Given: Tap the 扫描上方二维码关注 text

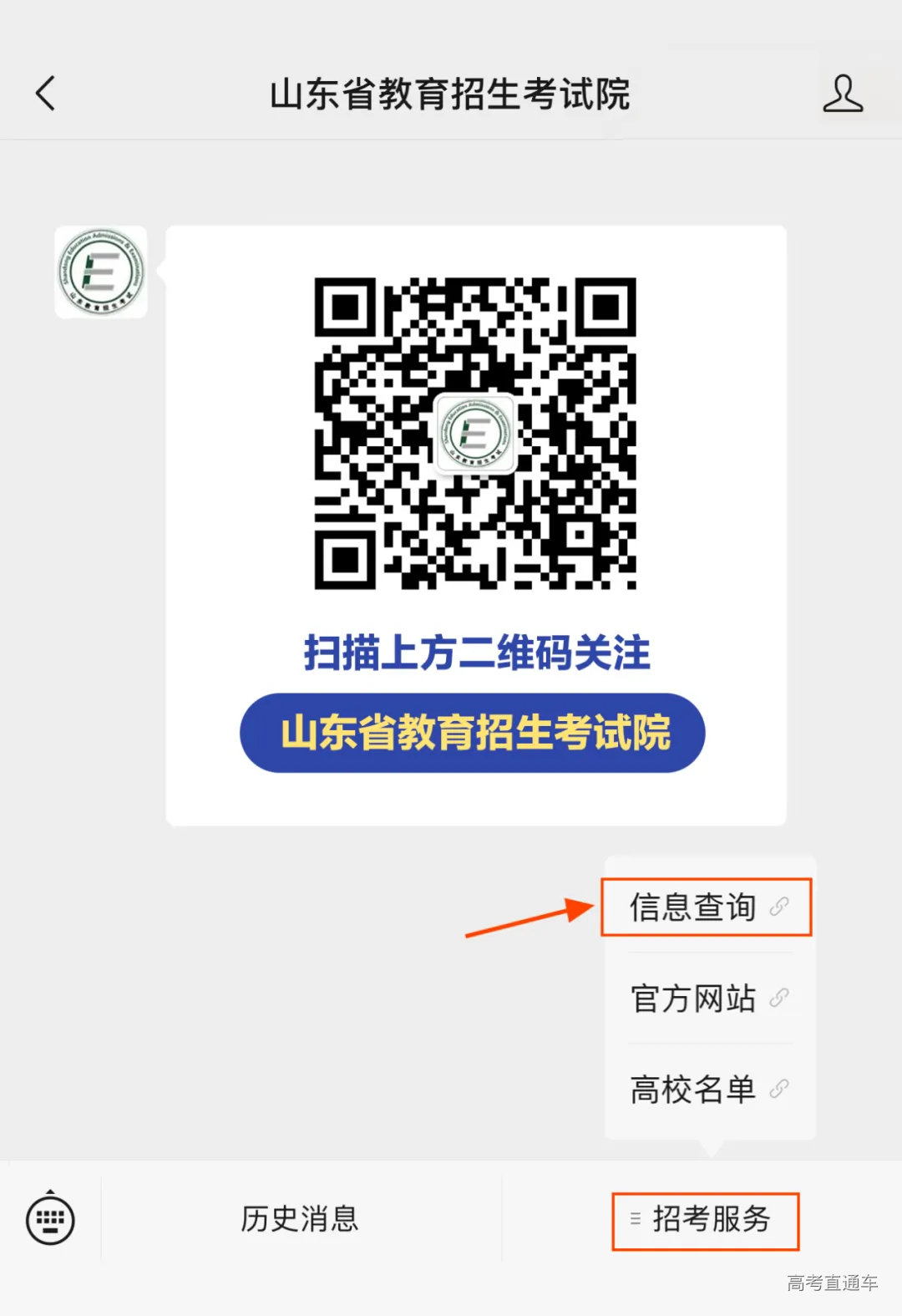Looking at the screenshot, I should (x=477, y=655).
